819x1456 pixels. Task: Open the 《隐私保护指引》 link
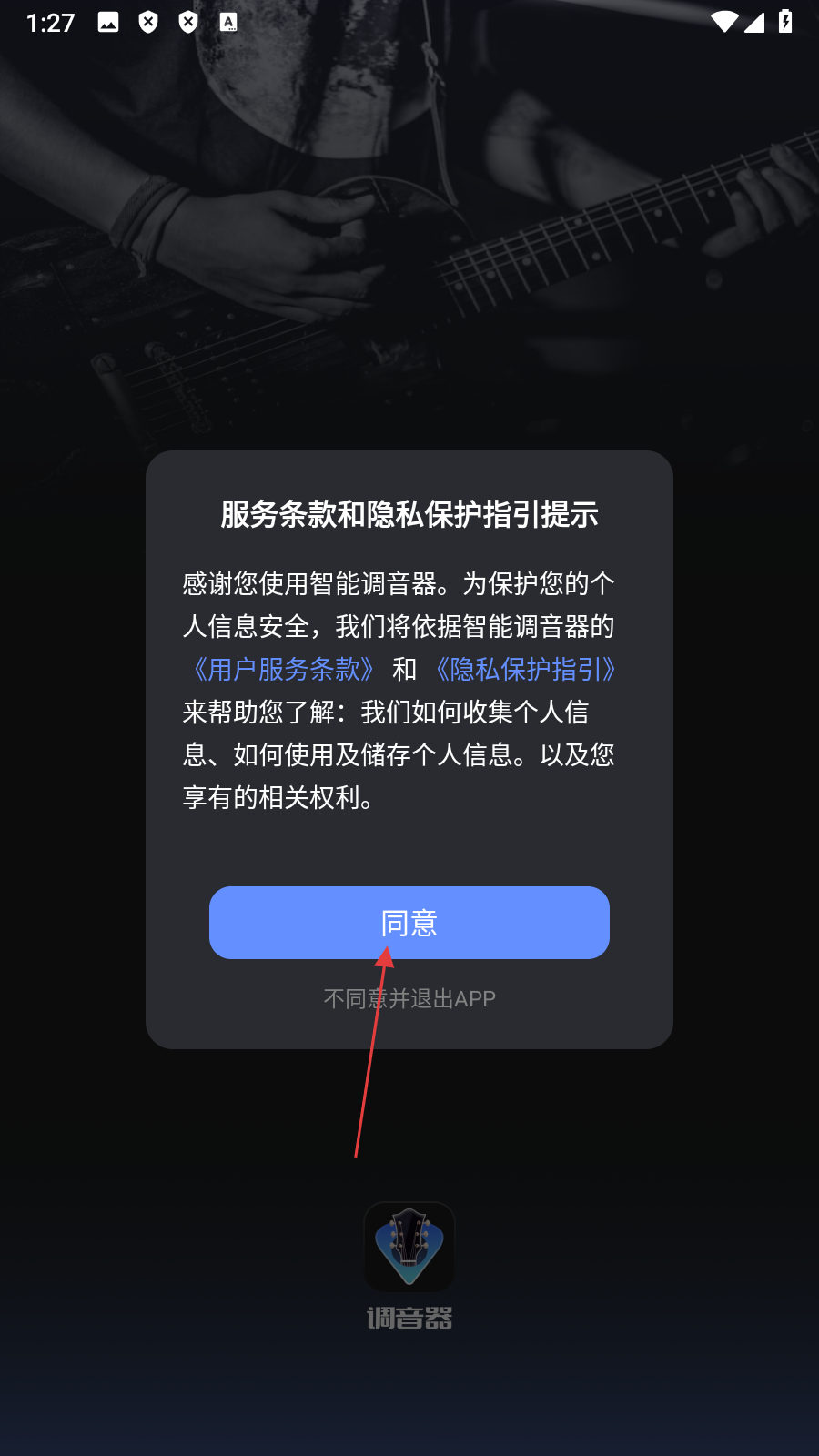(526, 669)
